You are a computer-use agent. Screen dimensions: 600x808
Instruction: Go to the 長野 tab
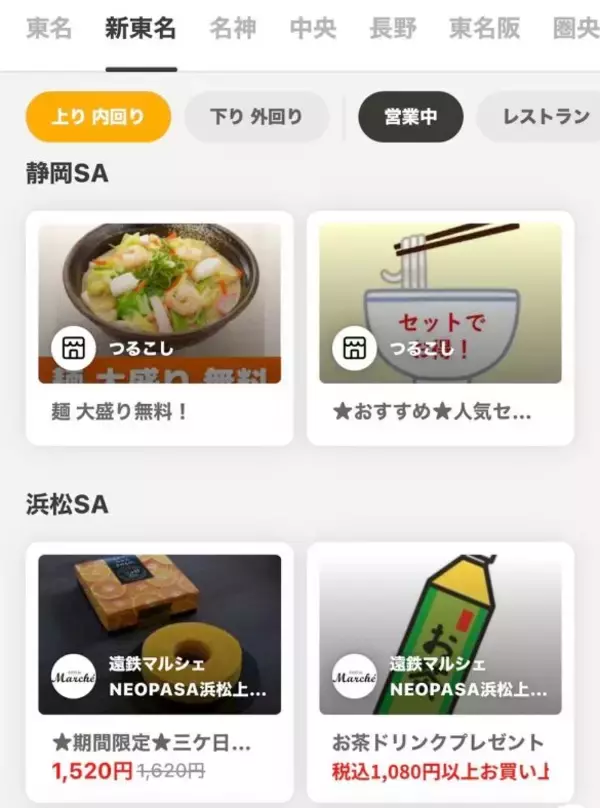pos(392,28)
